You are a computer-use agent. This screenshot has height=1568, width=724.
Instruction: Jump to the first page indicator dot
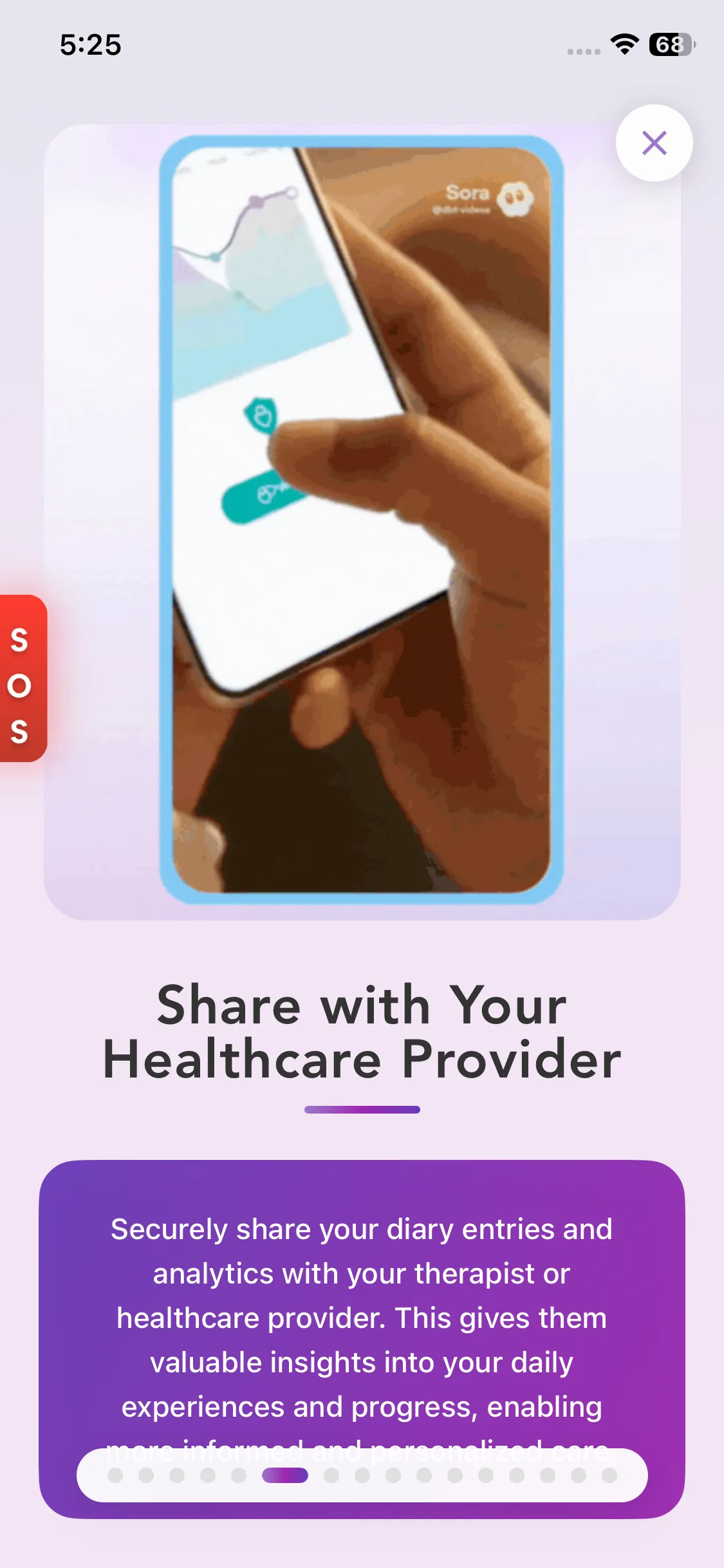click(x=115, y=1475)
